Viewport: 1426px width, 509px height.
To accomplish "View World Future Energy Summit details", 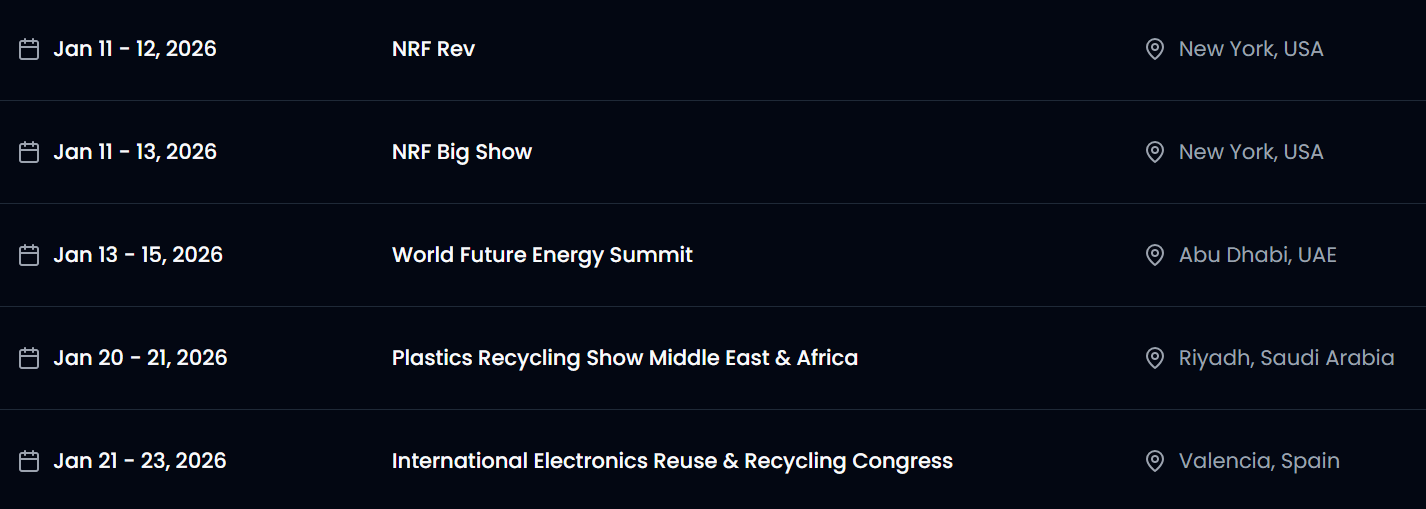I will 542,255.
